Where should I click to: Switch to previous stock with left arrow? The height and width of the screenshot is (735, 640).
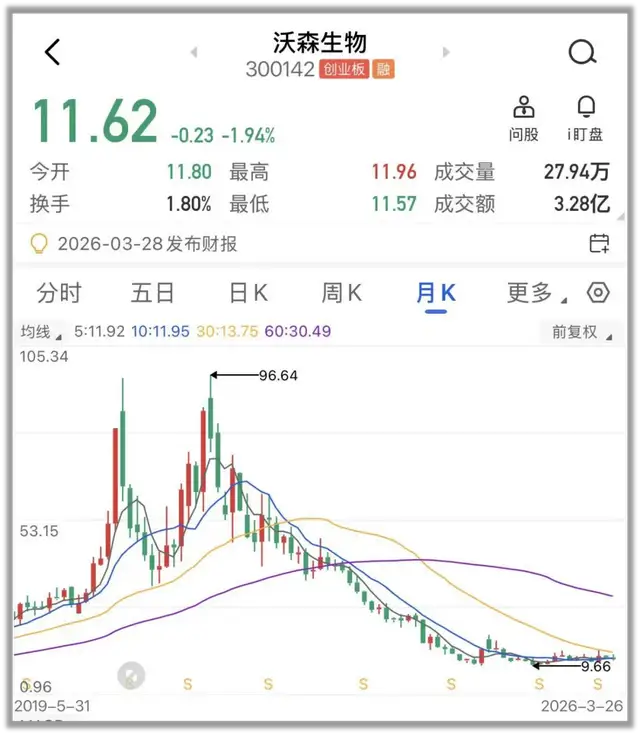[194, 52]
